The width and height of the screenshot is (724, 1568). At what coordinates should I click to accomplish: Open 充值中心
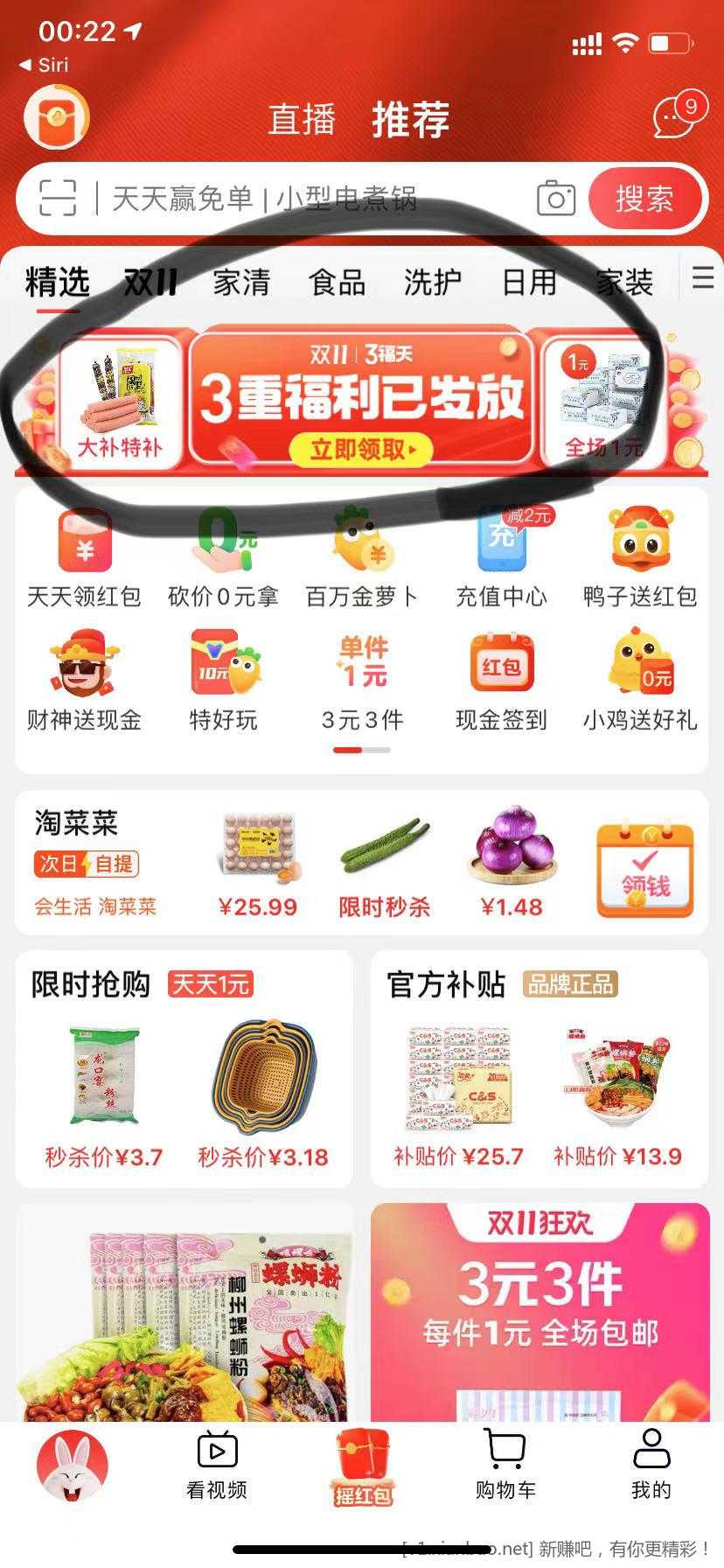coord(502,560)
